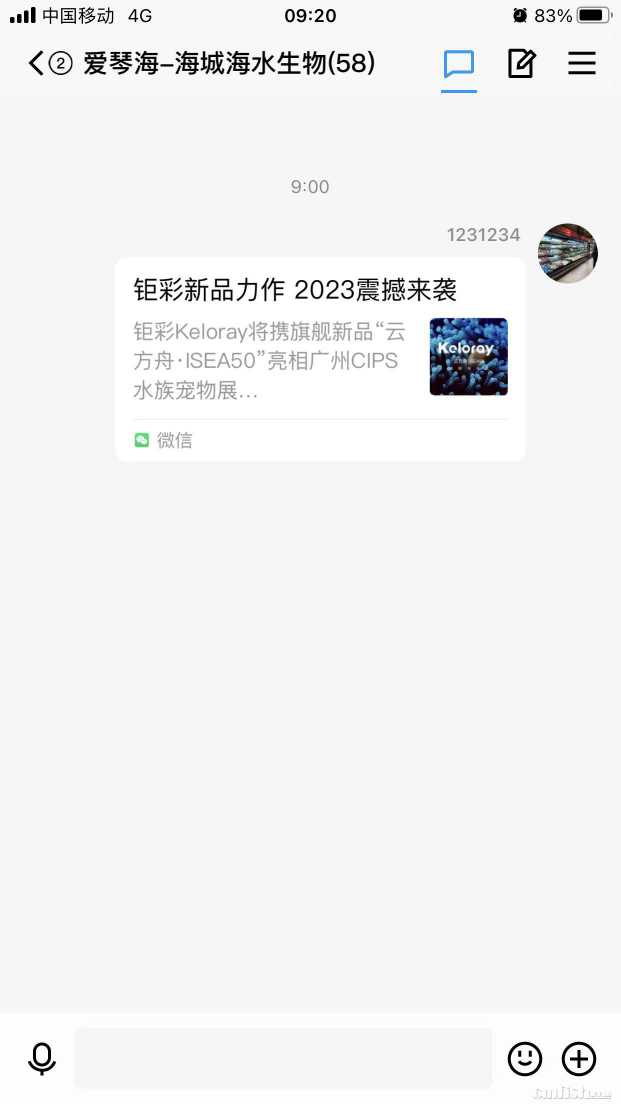Open the group menu icon
Viewport: 621px width, 1104px height.
coord(582,64)
